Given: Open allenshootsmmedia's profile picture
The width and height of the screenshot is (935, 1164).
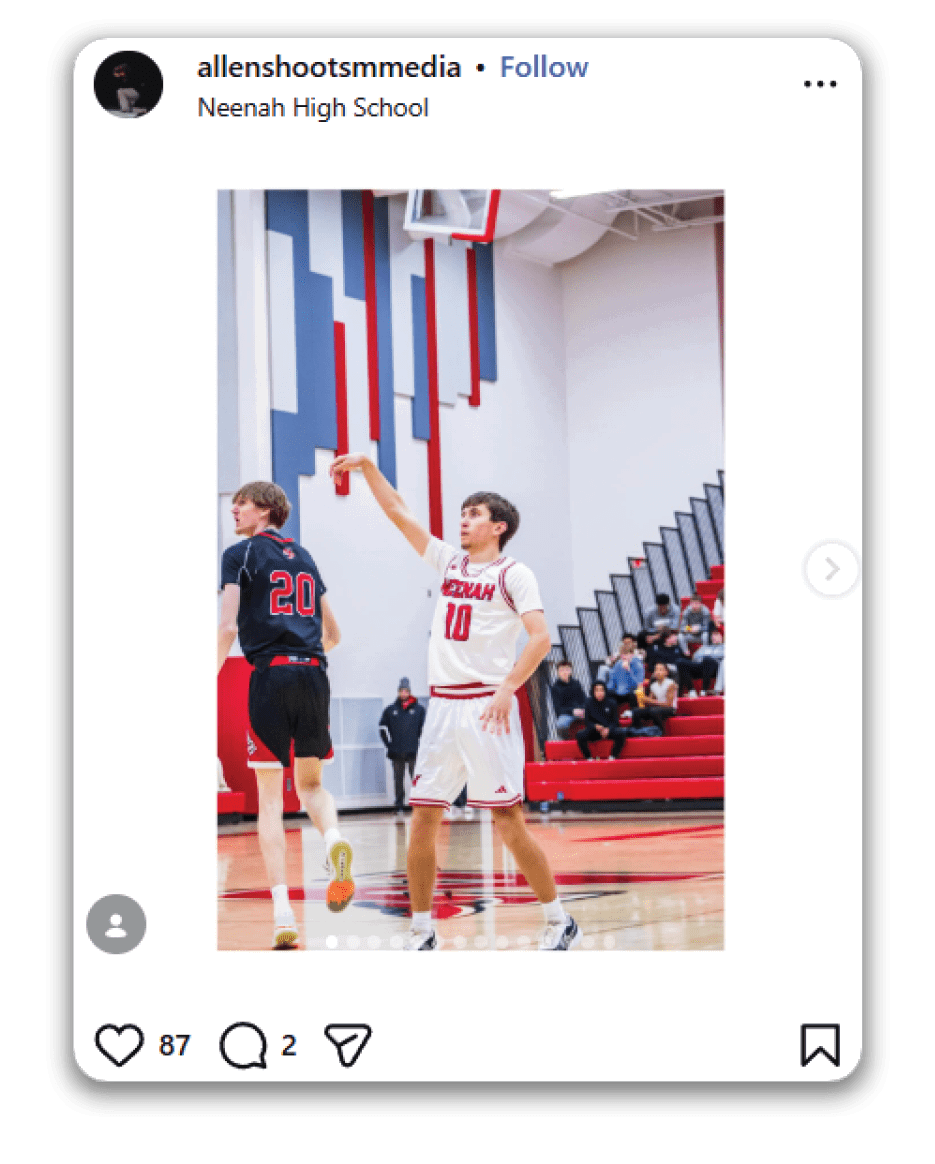Looking at the screenshot, I should [128, 85].
